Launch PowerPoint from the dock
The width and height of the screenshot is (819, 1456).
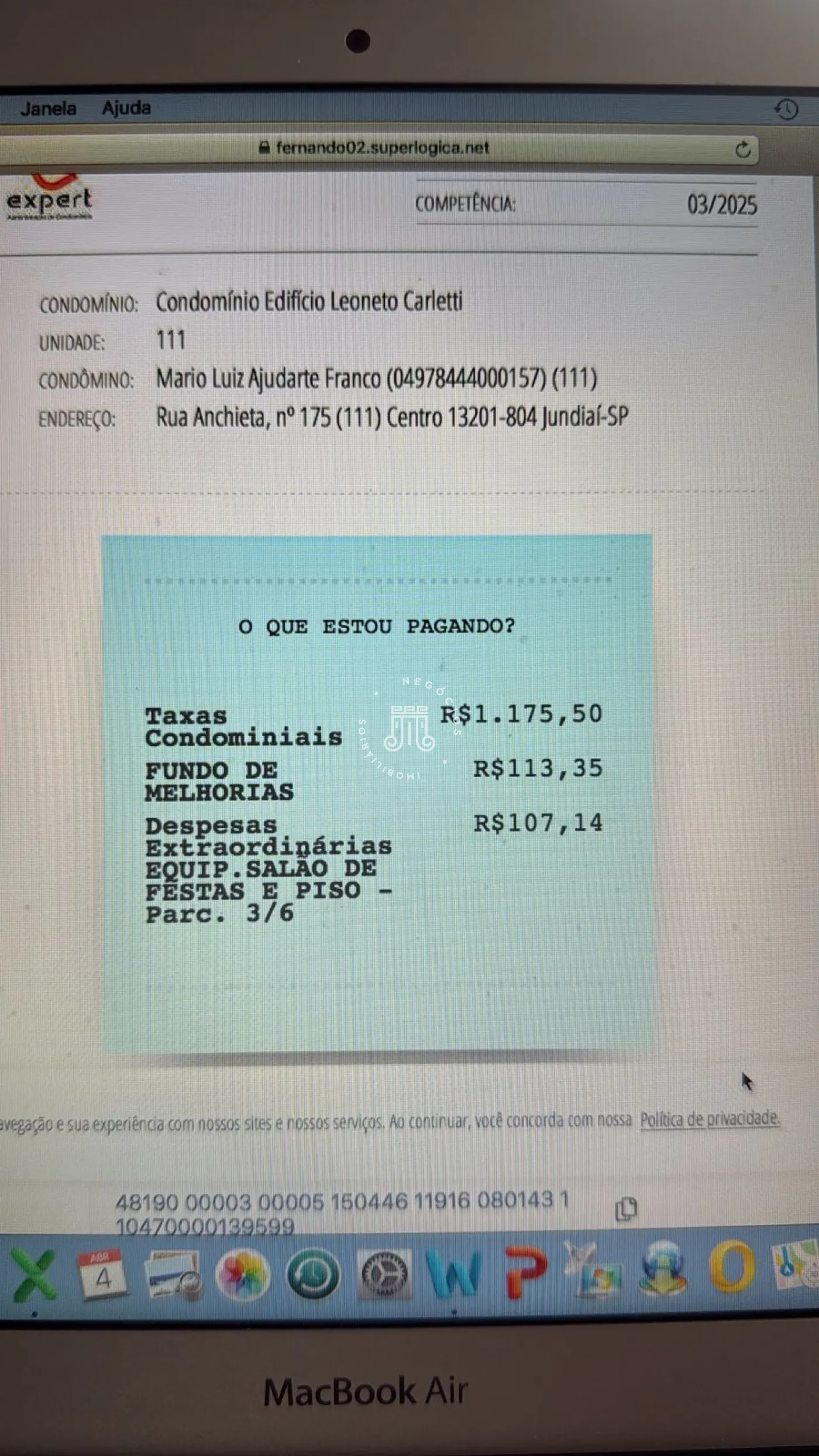point(525,1273)
